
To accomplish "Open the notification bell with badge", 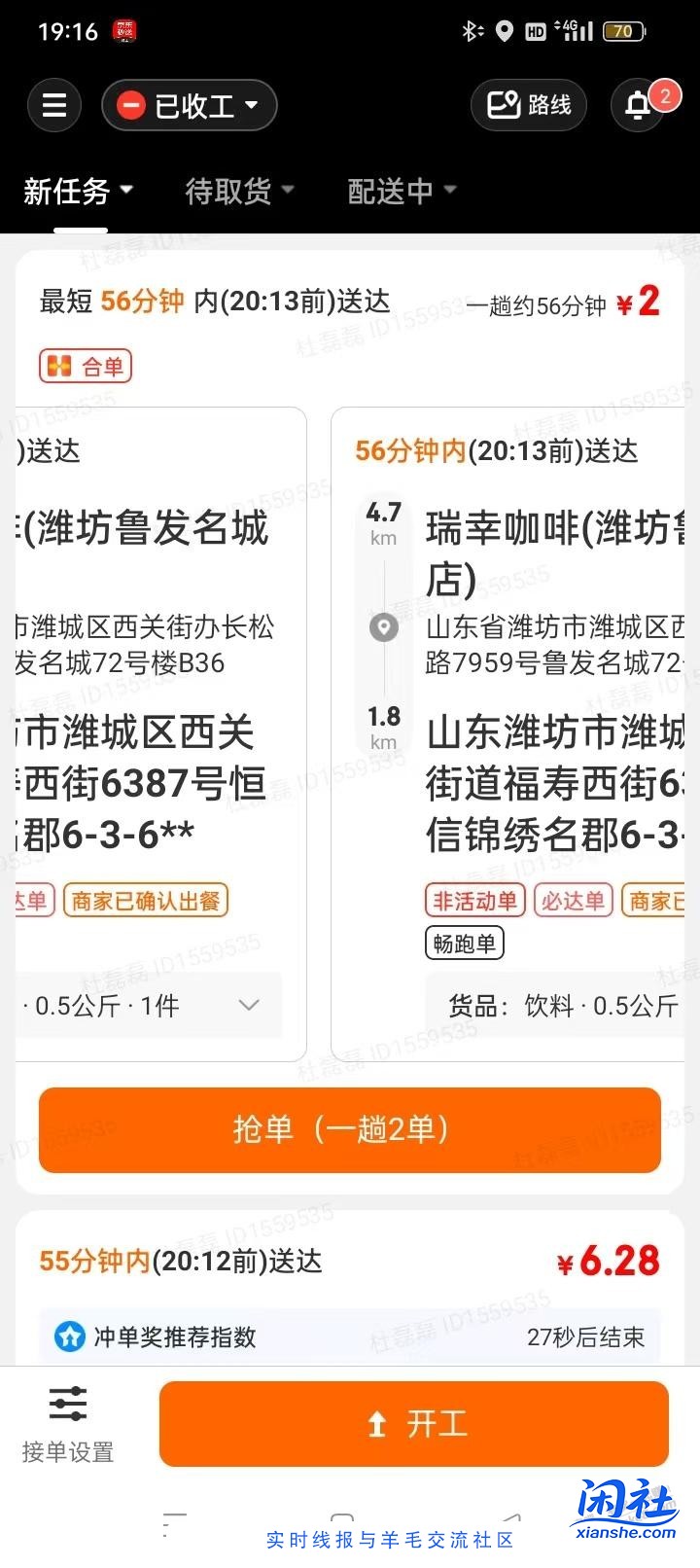I will 639,105.
